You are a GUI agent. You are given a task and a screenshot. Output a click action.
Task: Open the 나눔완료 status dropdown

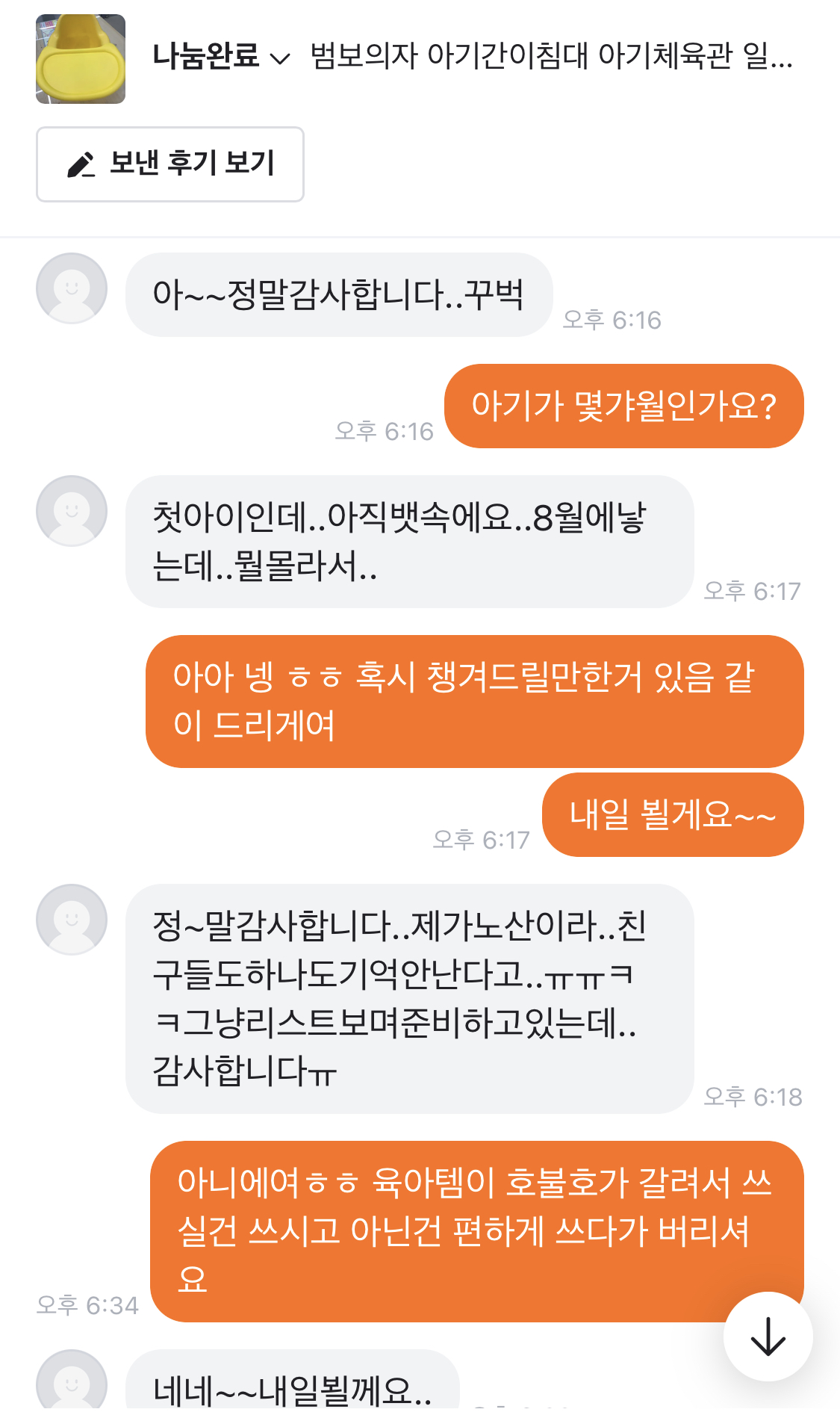[x=221, y=57]
